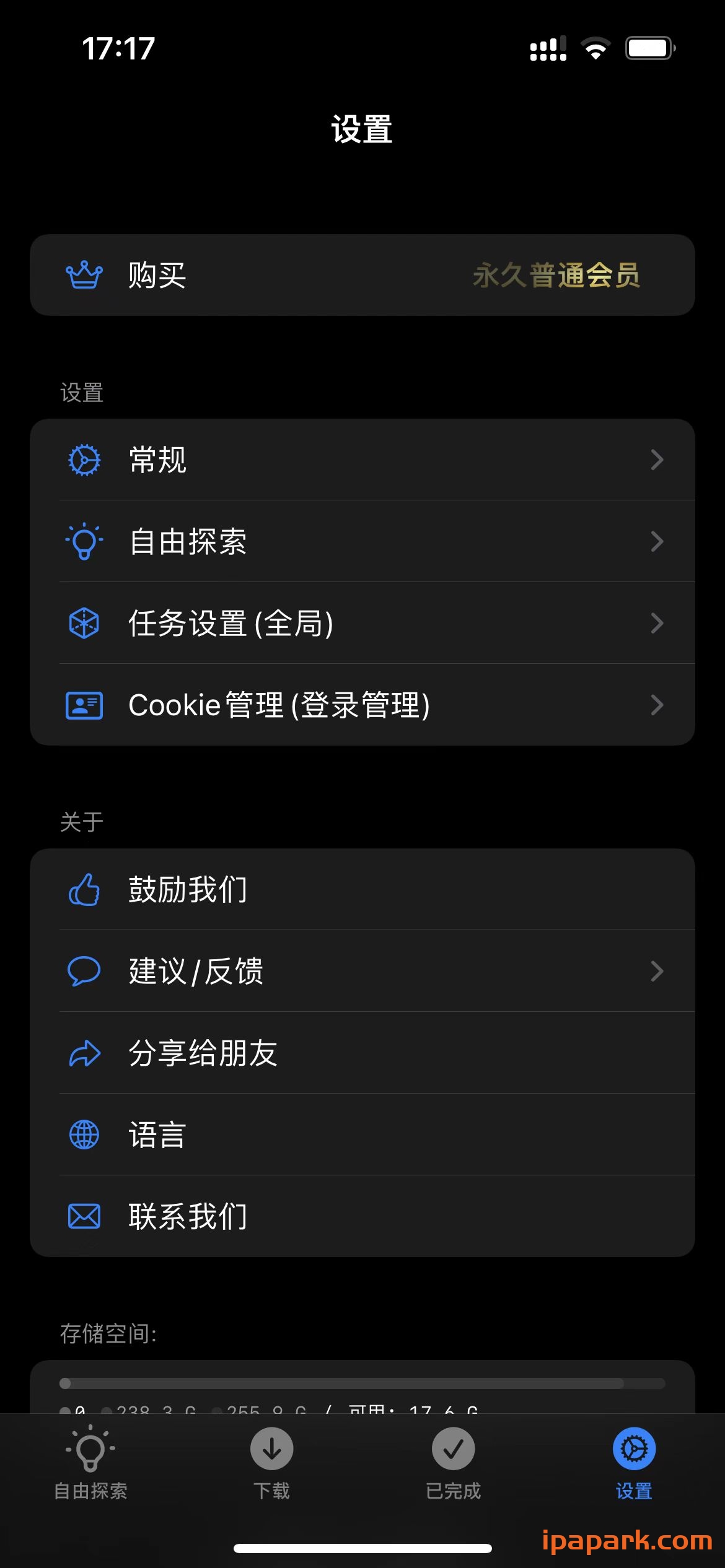Open Cookie 管理 using its chevron arrow
Image resolution: width=725 pixels, height=1568 pixels.
657,705
